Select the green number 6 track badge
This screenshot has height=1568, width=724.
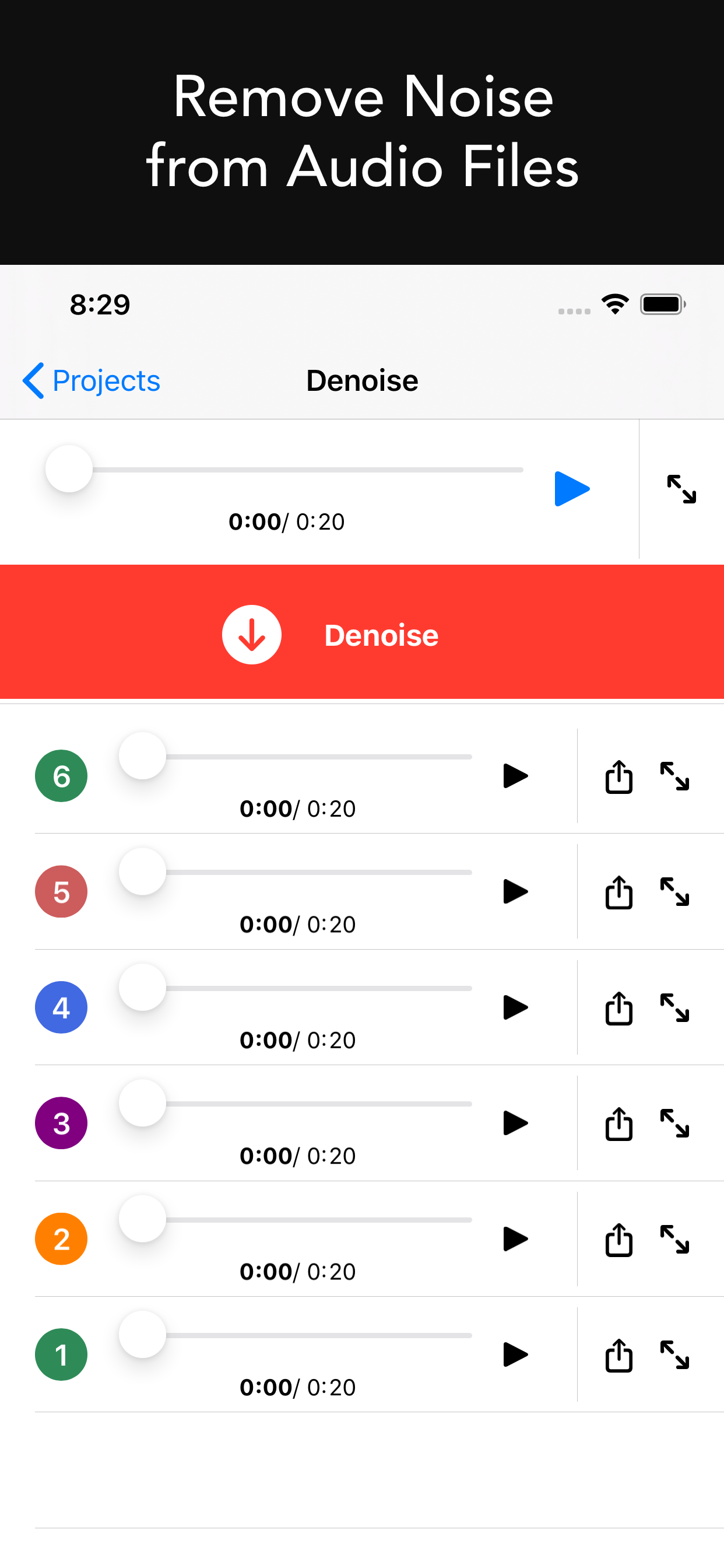[61, 776]
